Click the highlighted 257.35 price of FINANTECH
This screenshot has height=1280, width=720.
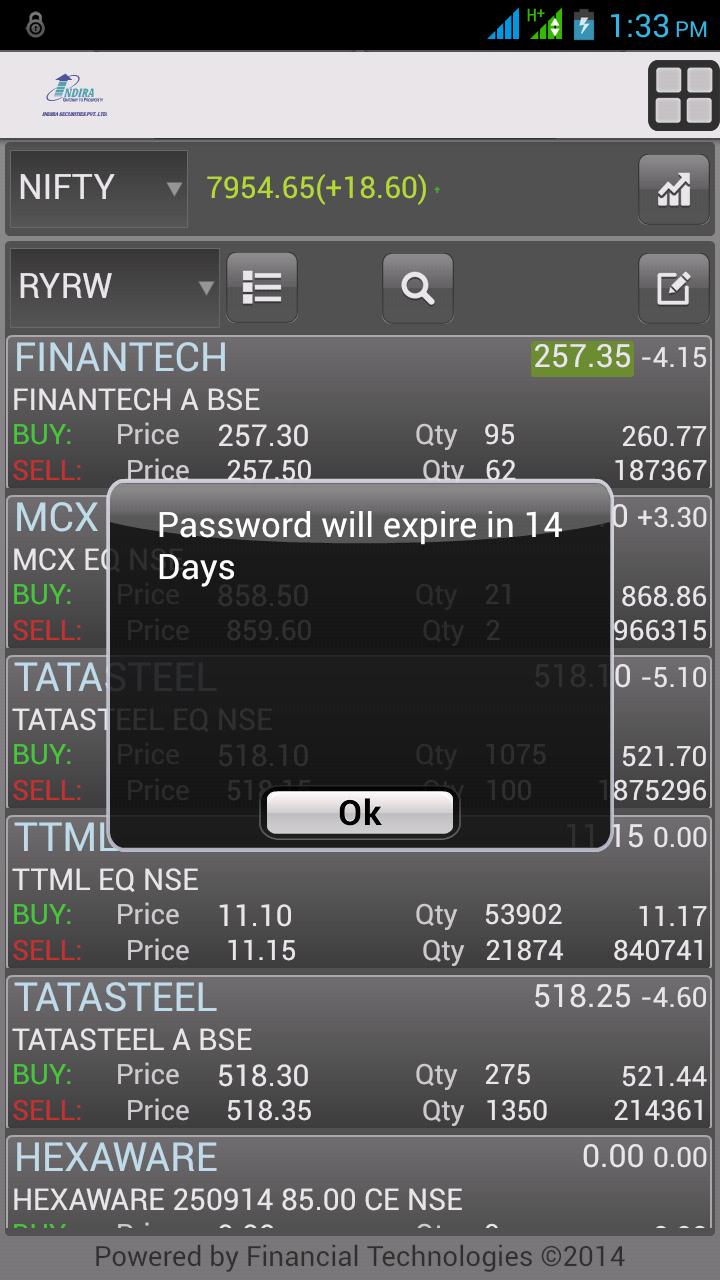point(582,357)
